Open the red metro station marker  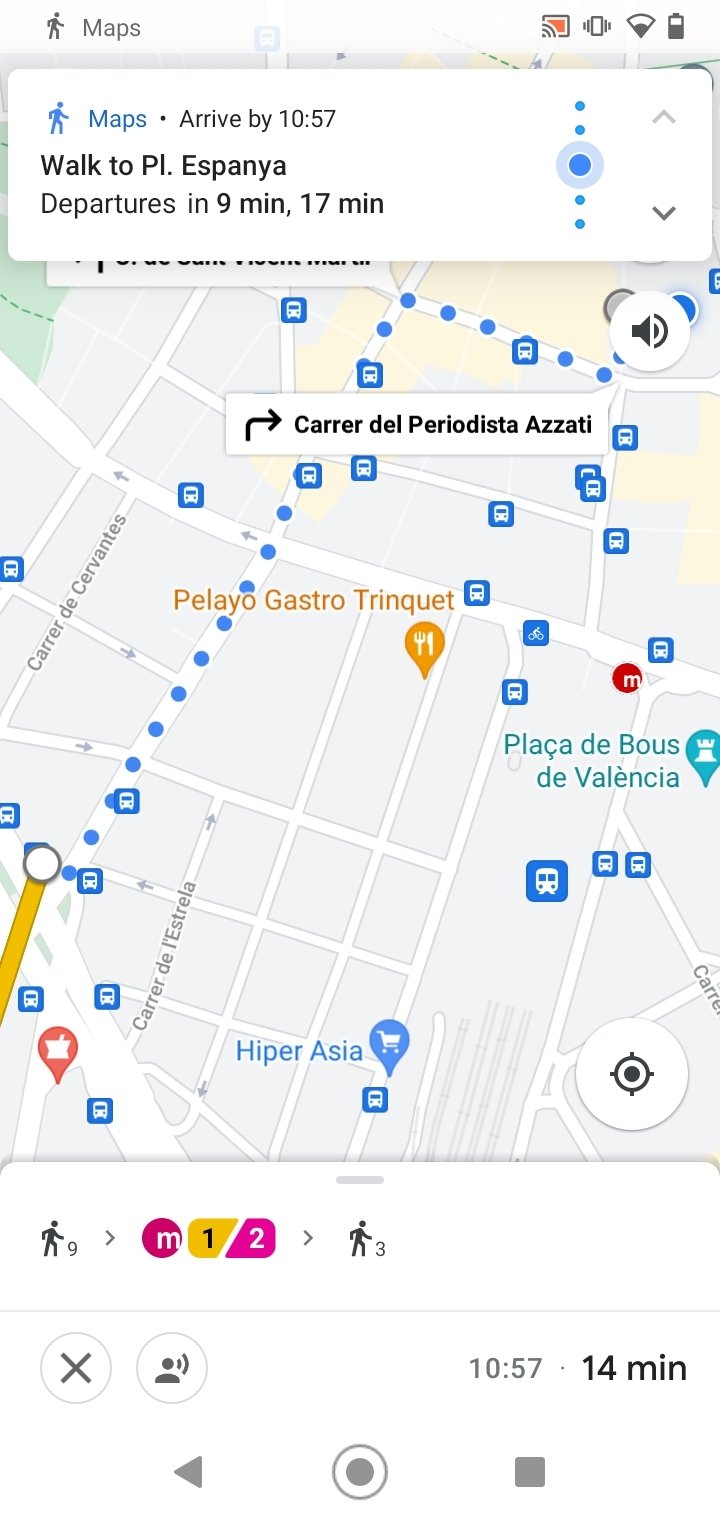(628, 680)
